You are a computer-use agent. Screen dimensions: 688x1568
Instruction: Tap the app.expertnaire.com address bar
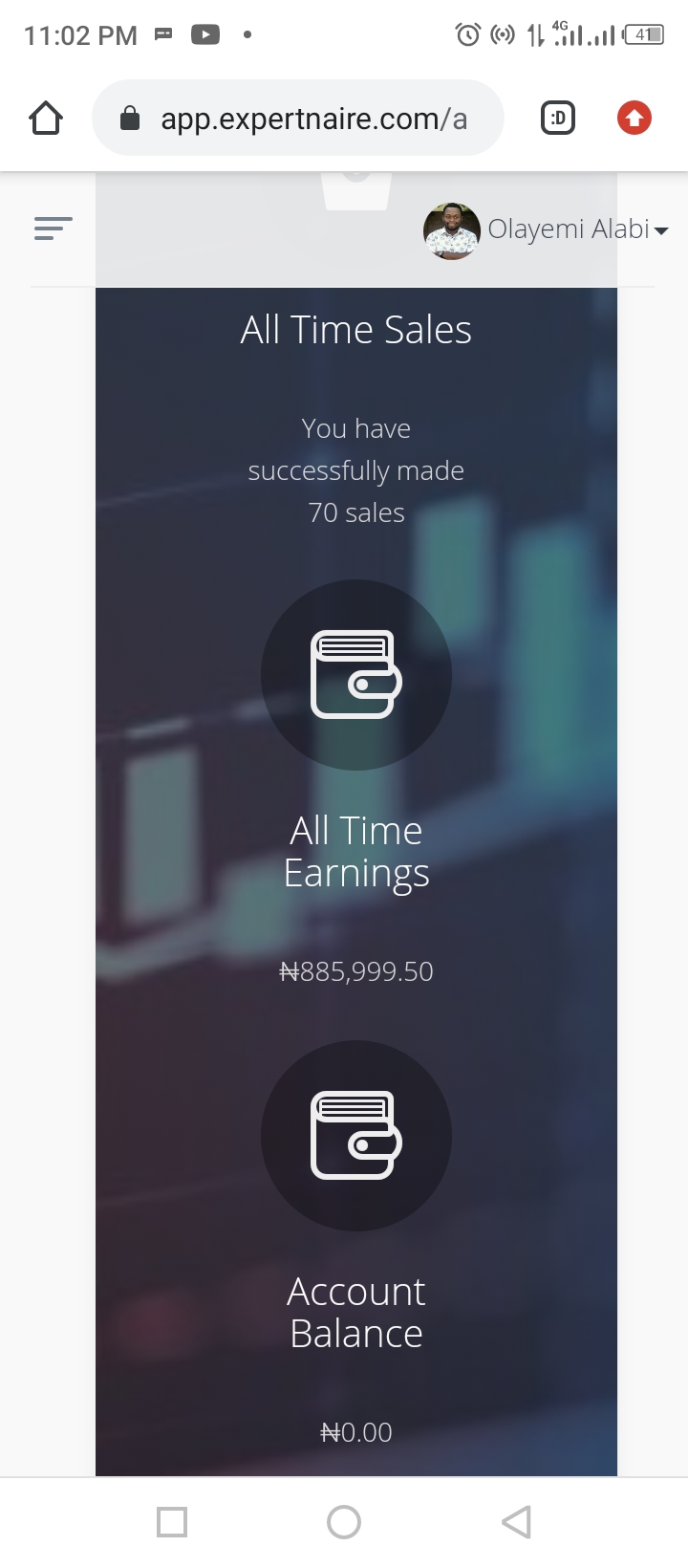click(x=298, y=119)
